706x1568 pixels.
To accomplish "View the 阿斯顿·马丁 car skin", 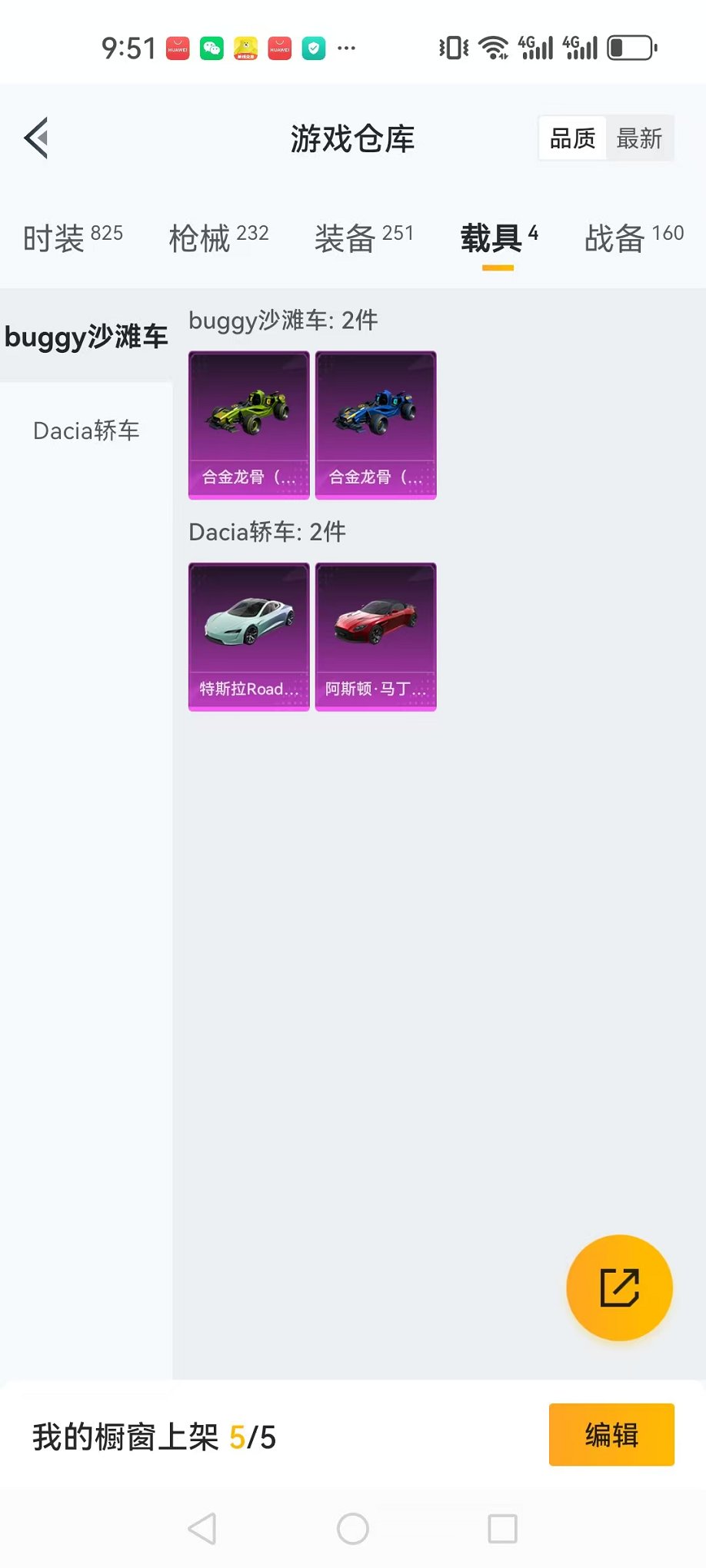I will tap(376, 636).
